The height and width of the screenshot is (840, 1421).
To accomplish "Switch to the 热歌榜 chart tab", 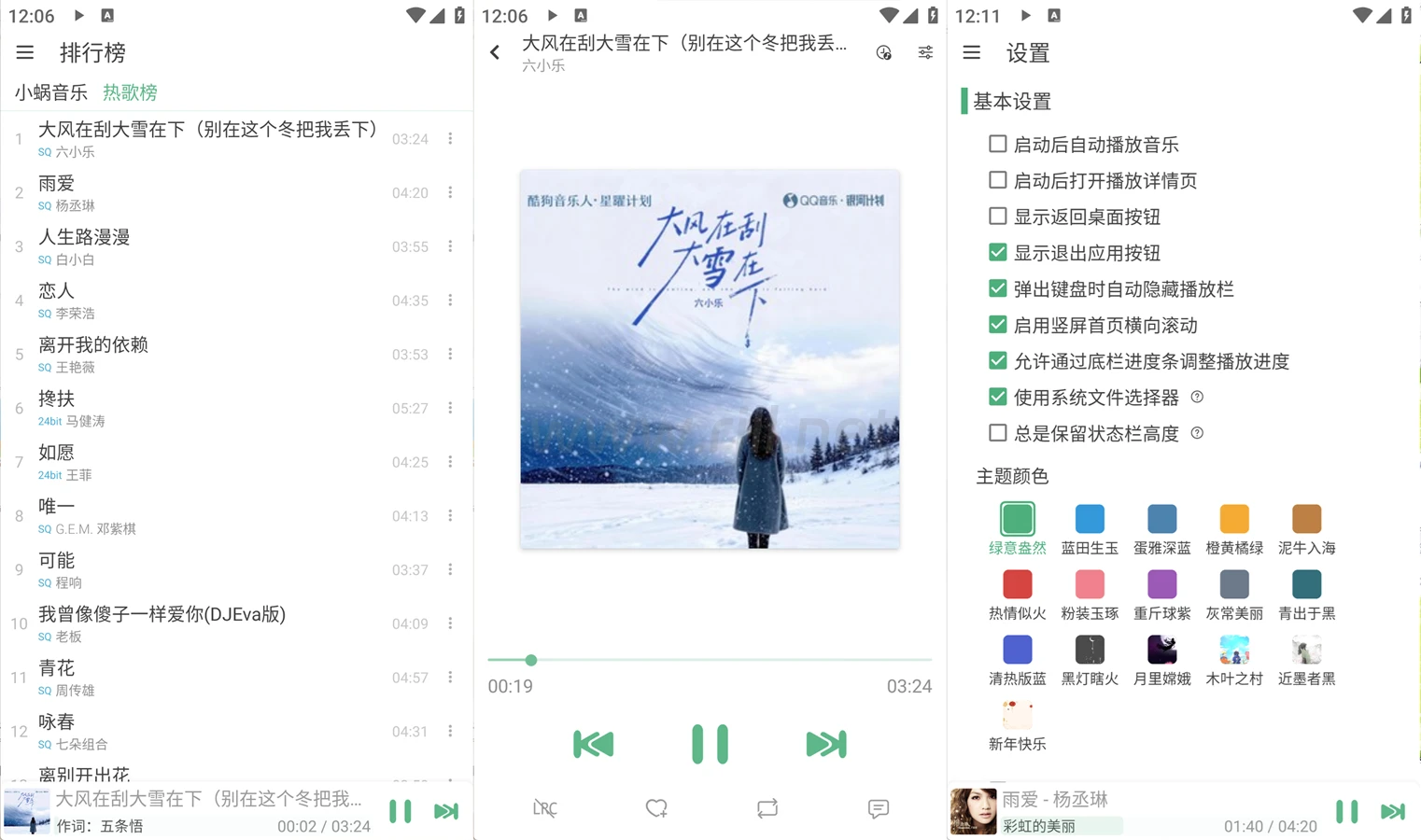I will tap(130, 92).
